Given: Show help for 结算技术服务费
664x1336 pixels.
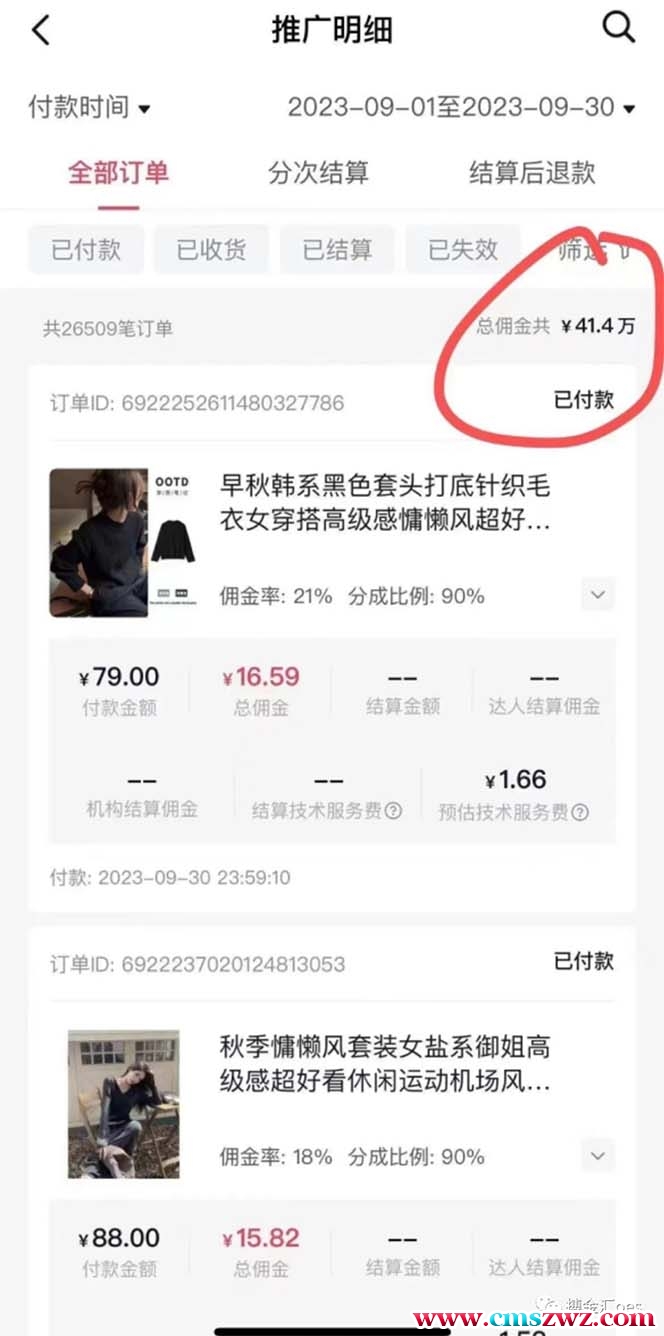Looking at the screenshot, I should pyautogui.click(x=394, y=811).
